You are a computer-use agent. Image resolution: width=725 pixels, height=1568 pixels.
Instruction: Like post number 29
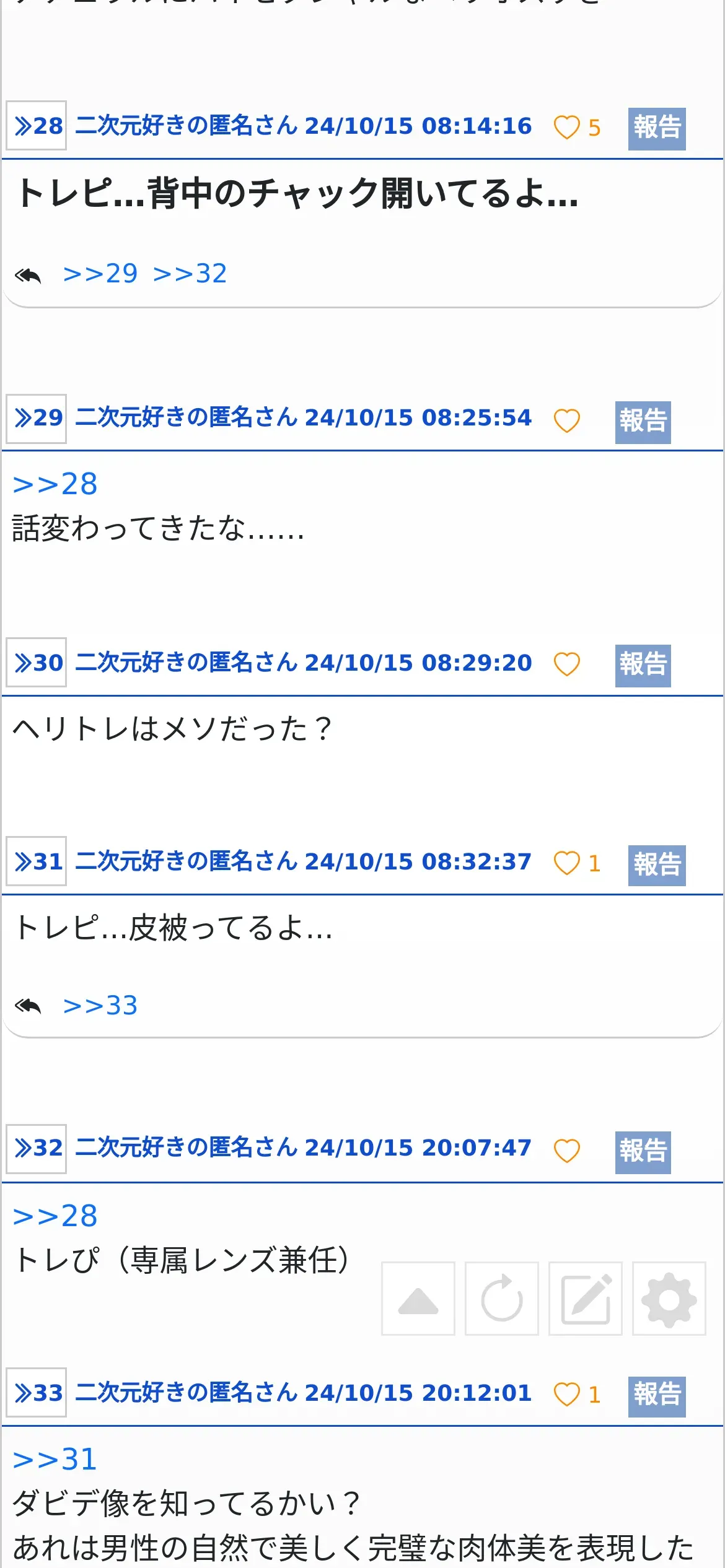click(566, 421)
